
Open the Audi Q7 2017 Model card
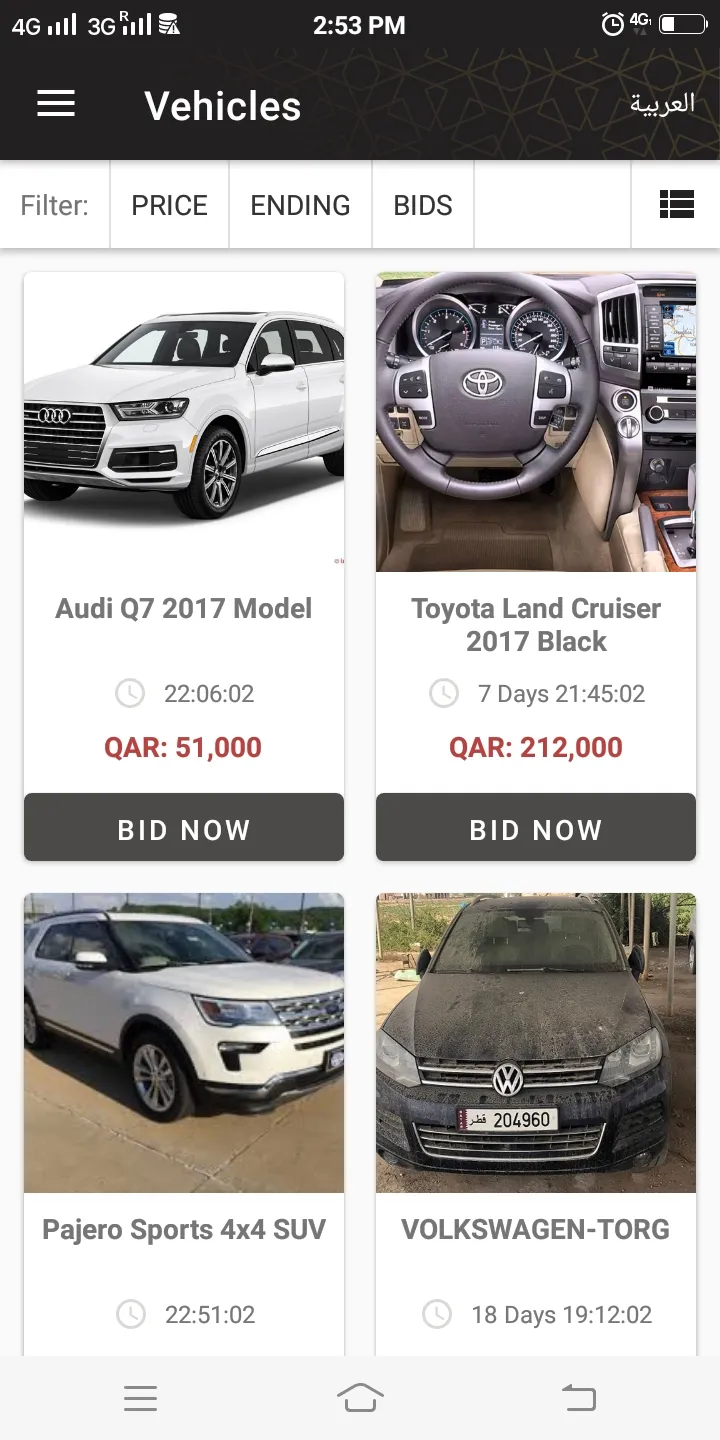point(184,532)
